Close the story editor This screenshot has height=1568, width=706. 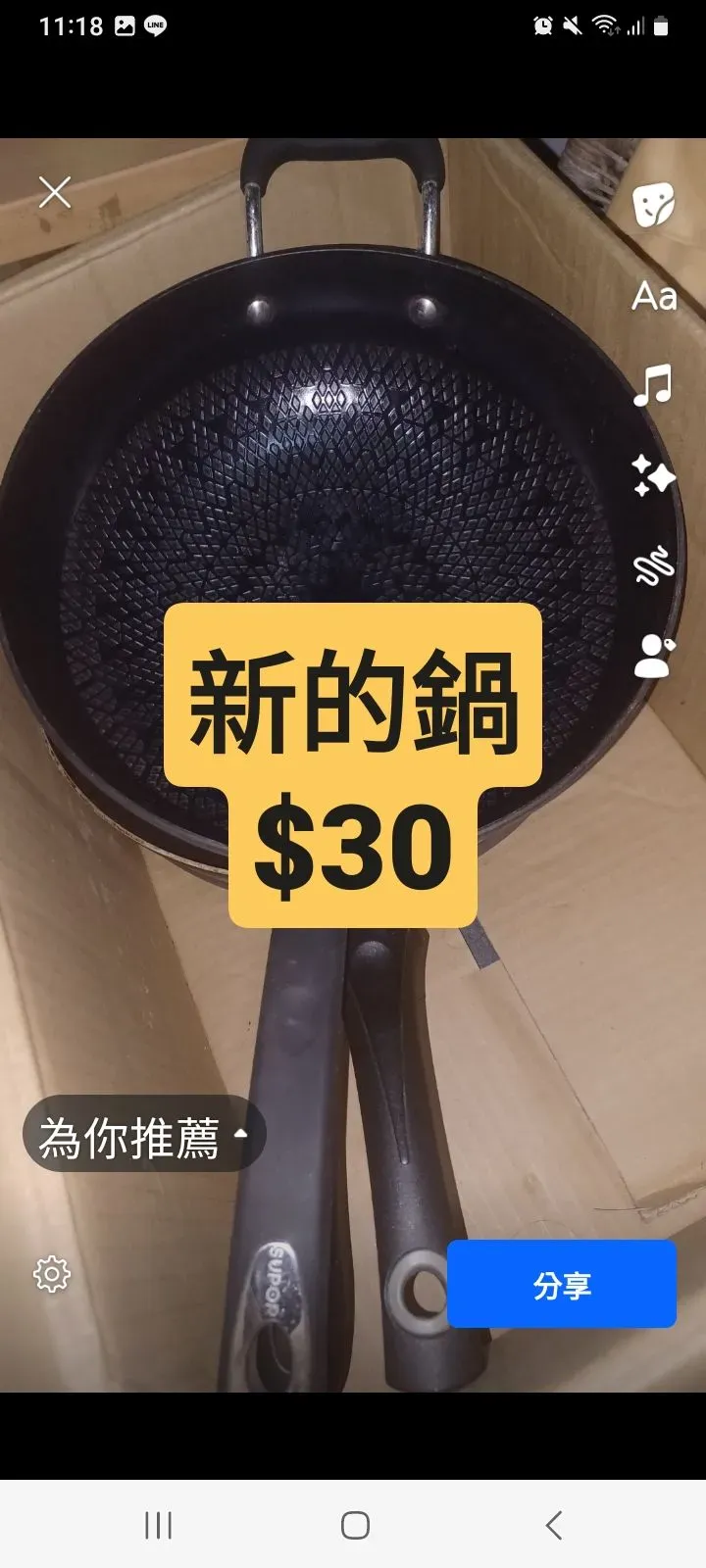[55, 192]
